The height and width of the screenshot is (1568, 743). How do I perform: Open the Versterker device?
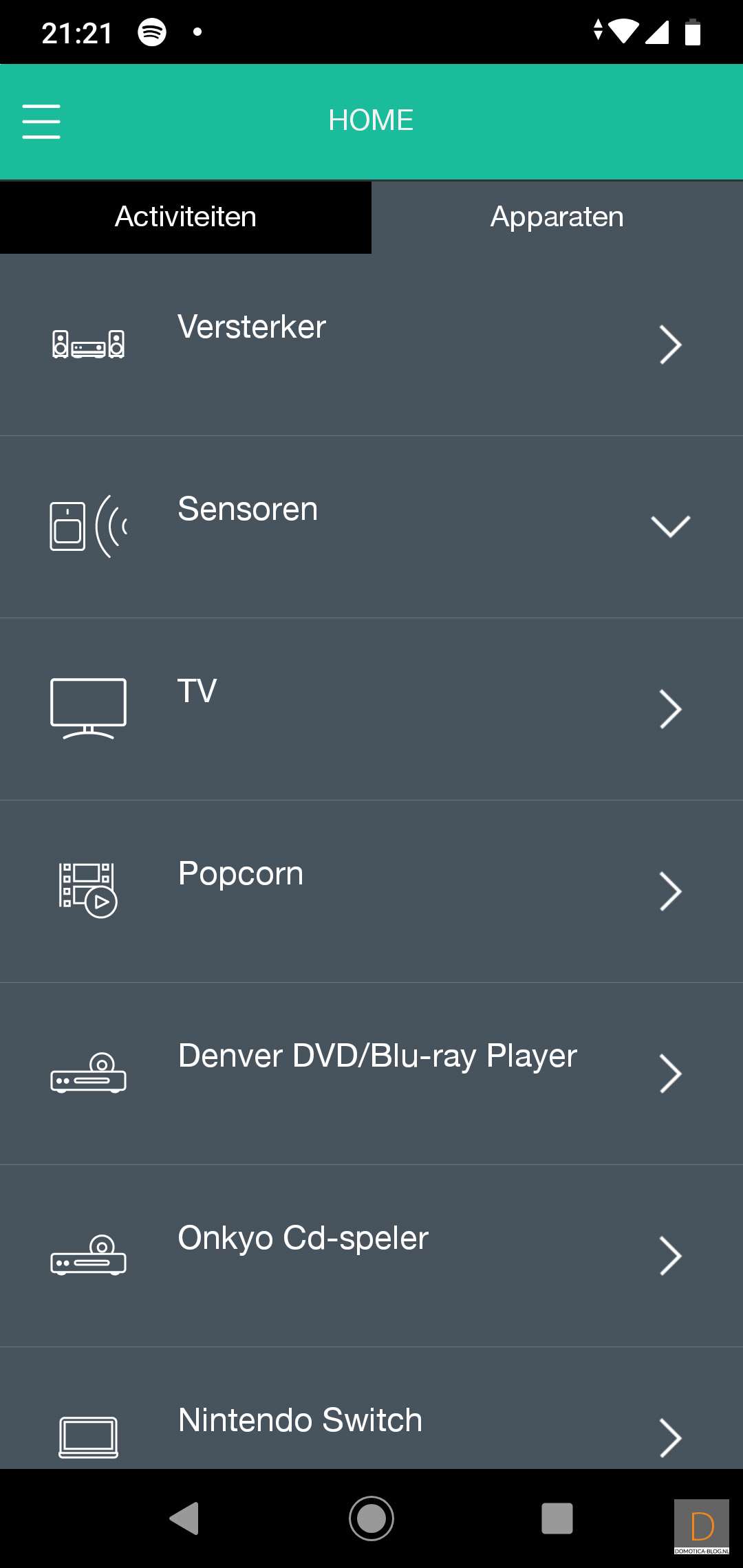point(371,344)
